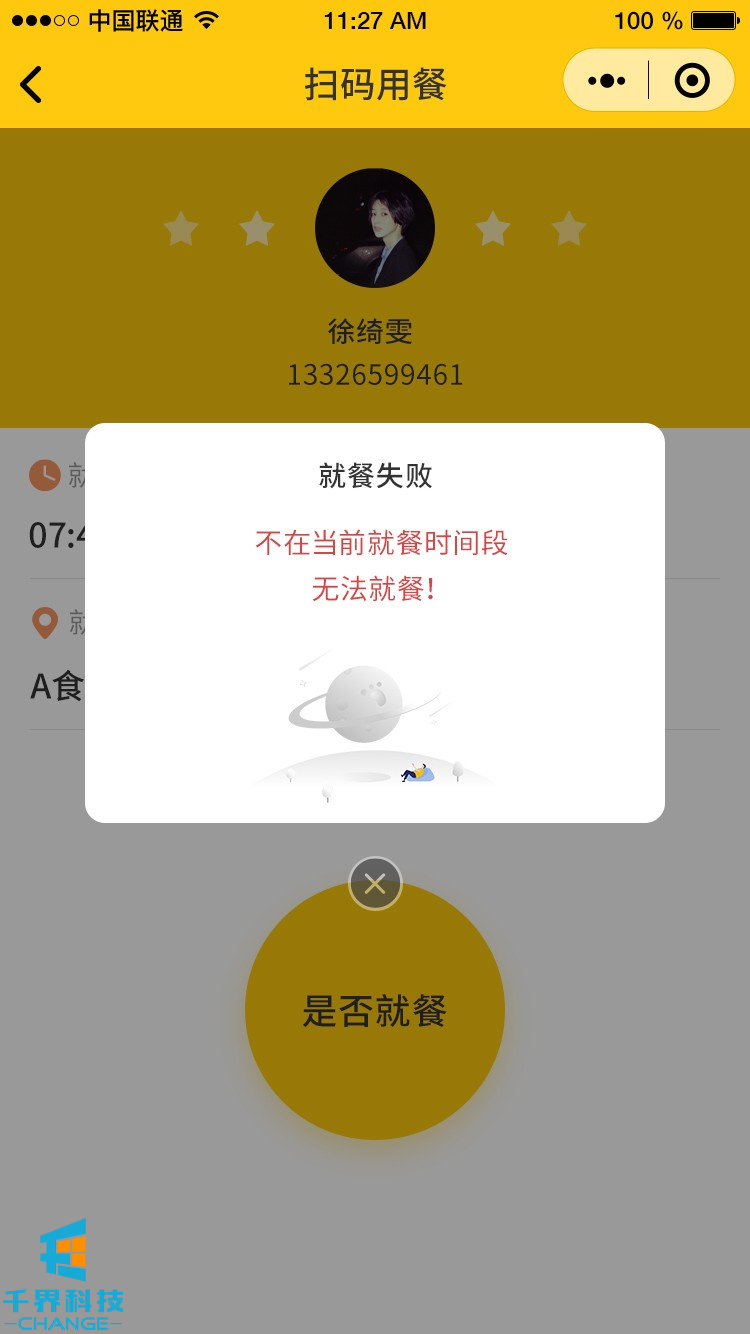Viewport: 750px width, 1334px height.
Task: Close the mini program with the circle icon
Action: (x=692, y=81)
